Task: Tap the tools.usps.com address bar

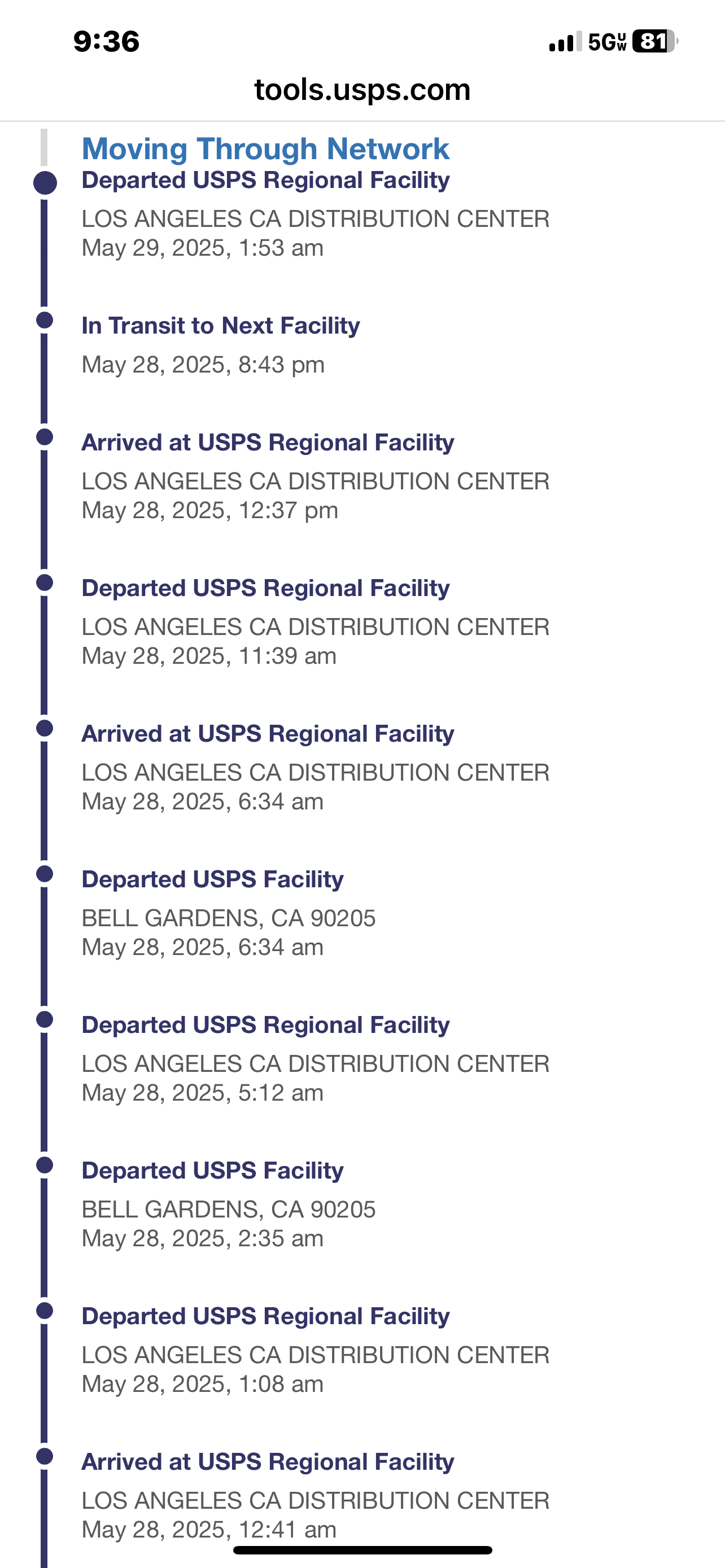Action: 362,90
